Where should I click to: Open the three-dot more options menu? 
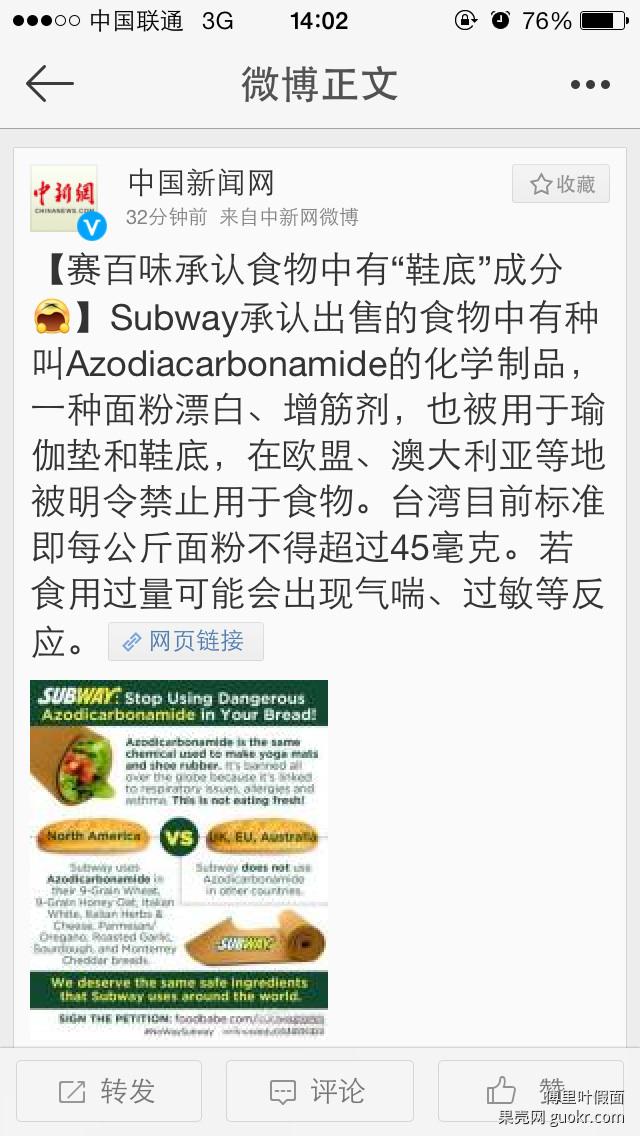(x=590, y=85)
